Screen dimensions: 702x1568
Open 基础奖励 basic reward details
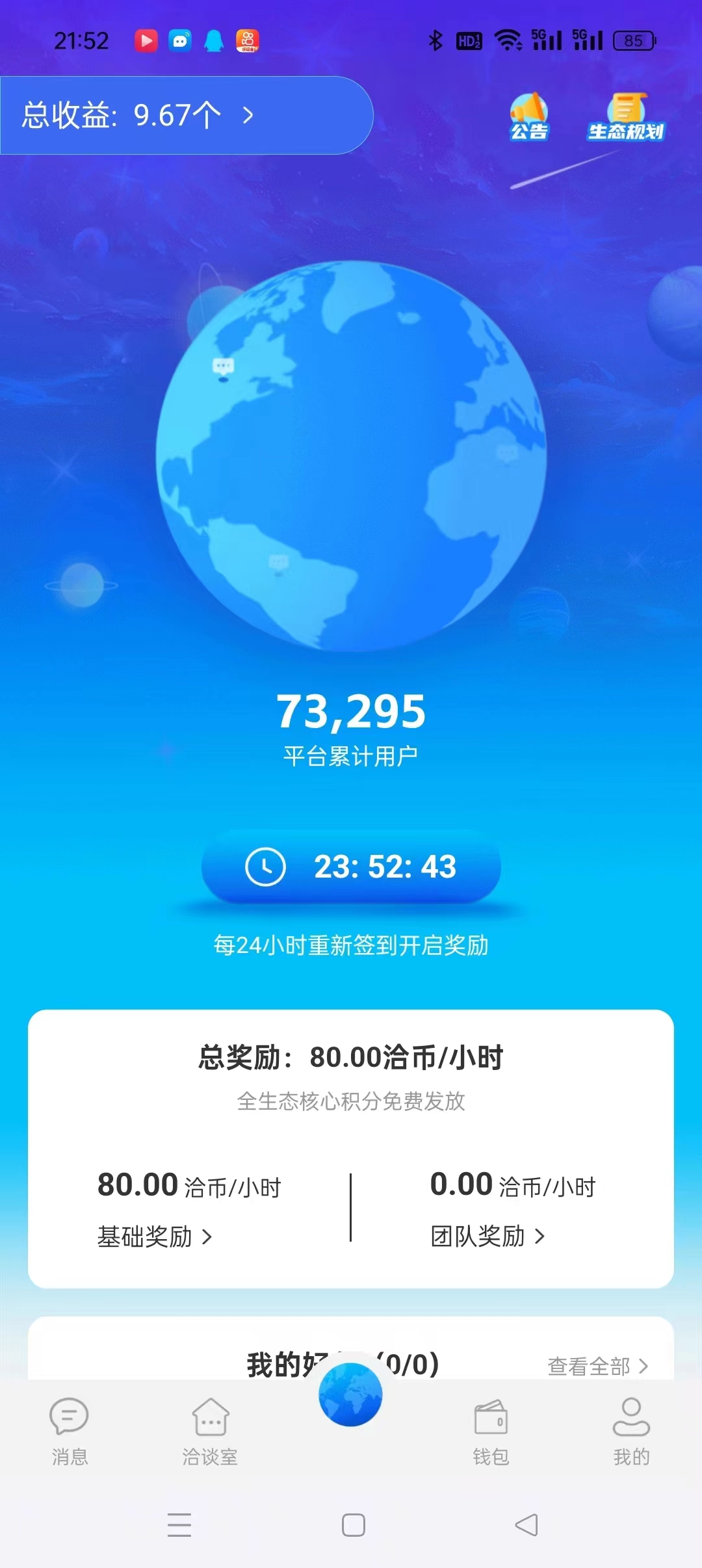[155, 1236]
